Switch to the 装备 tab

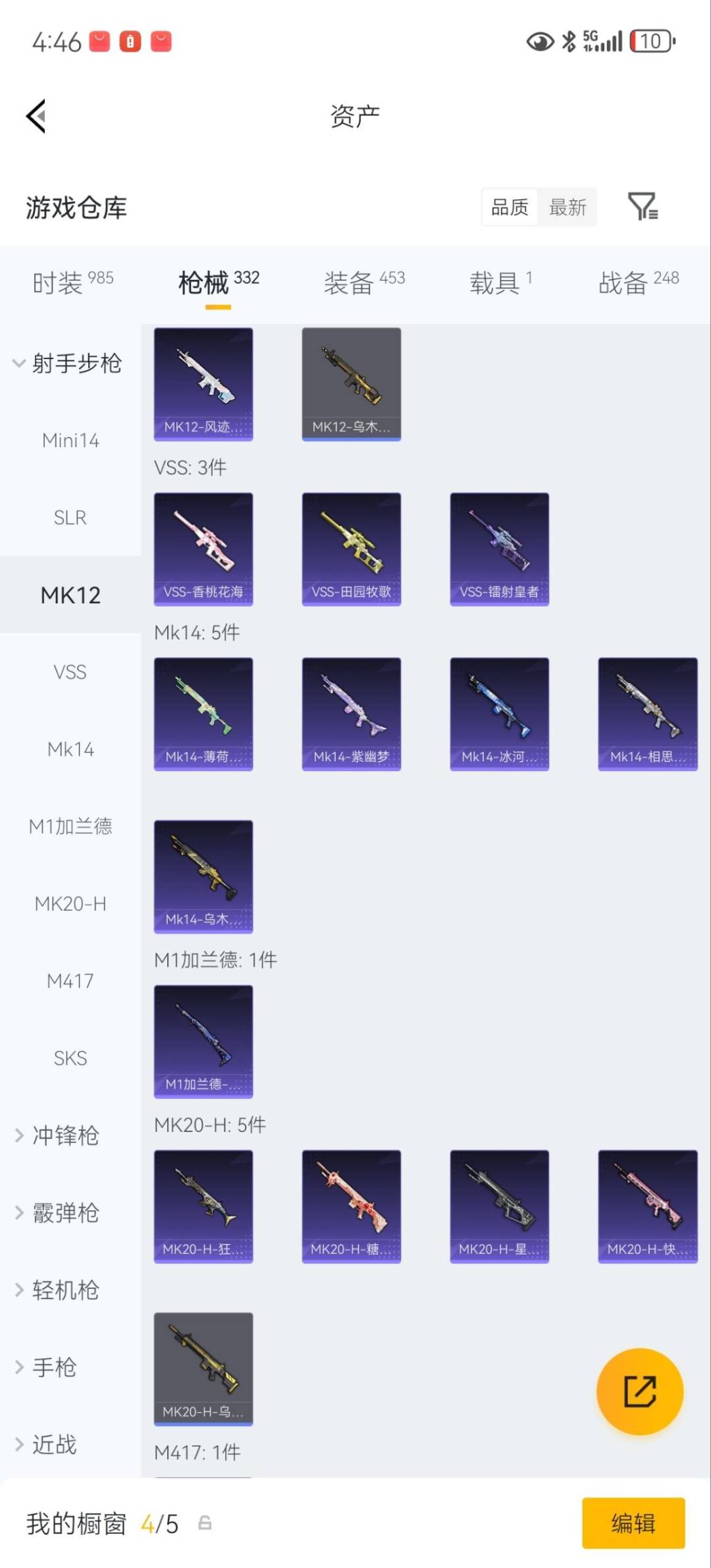click(x=363, y=283)
